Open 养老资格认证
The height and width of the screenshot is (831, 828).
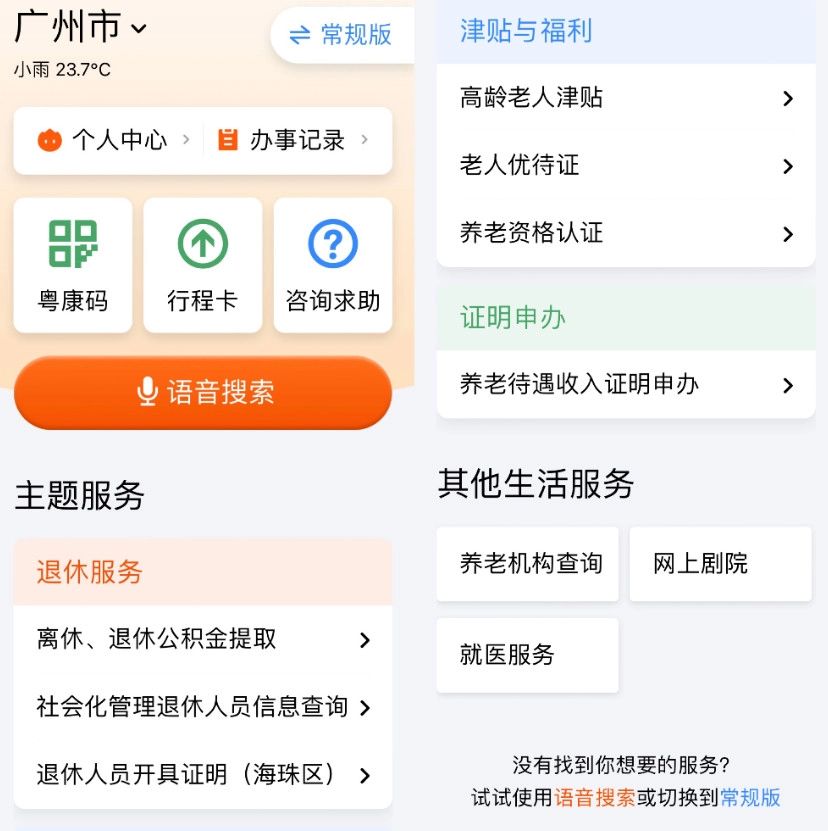point(626,234)
